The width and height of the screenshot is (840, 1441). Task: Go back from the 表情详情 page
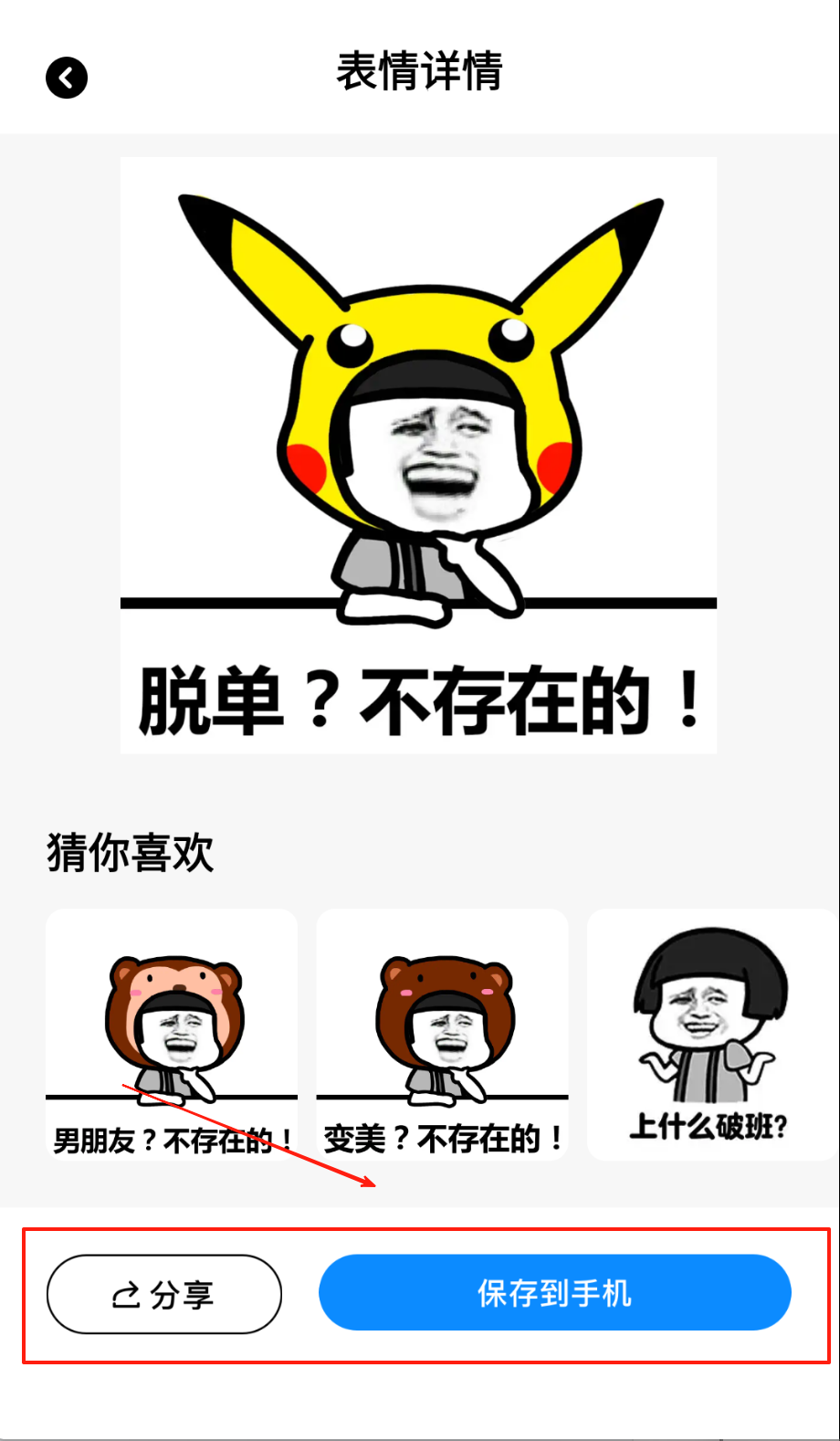(67, 78)
